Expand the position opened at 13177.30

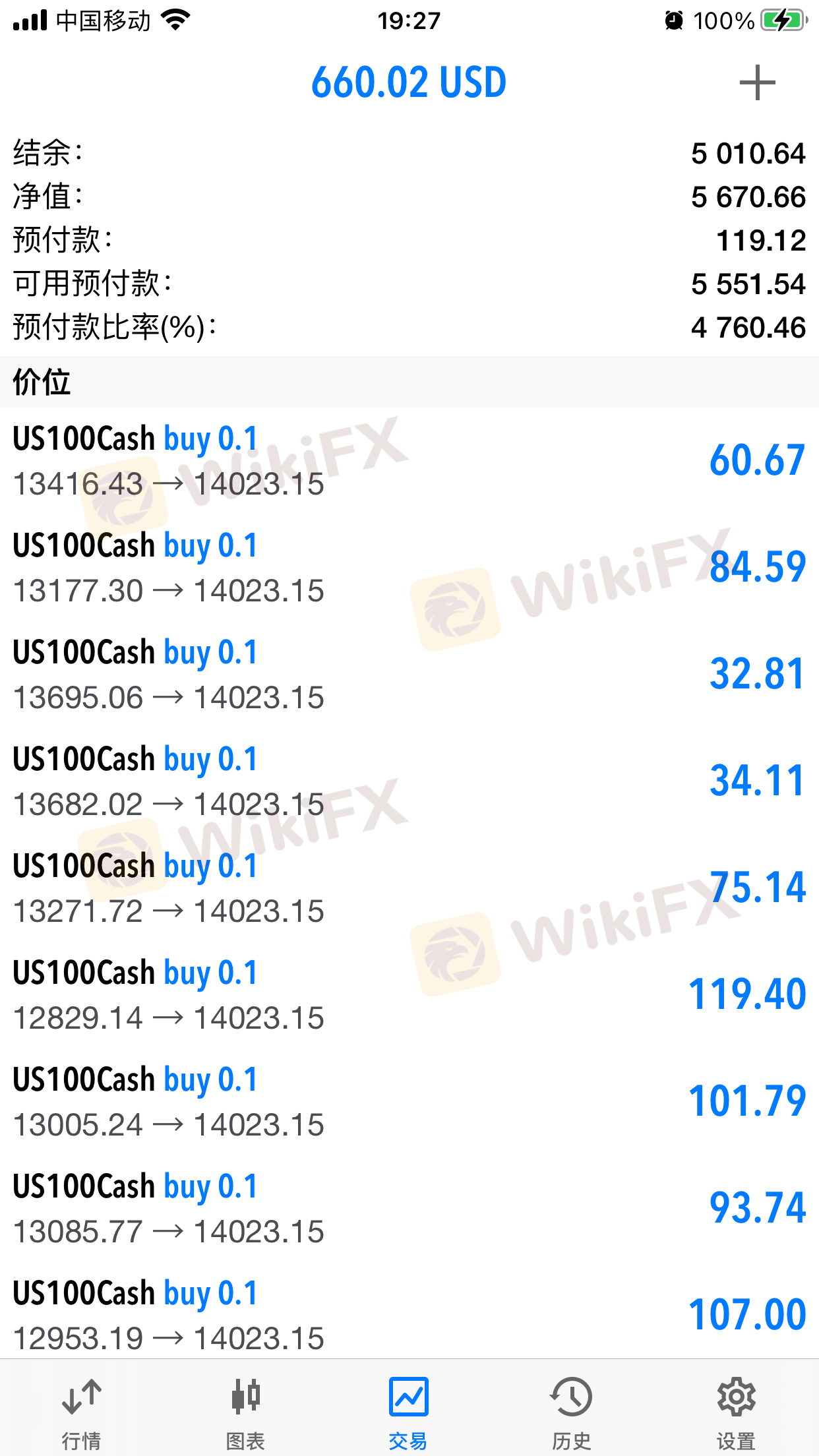coord(409,568)
